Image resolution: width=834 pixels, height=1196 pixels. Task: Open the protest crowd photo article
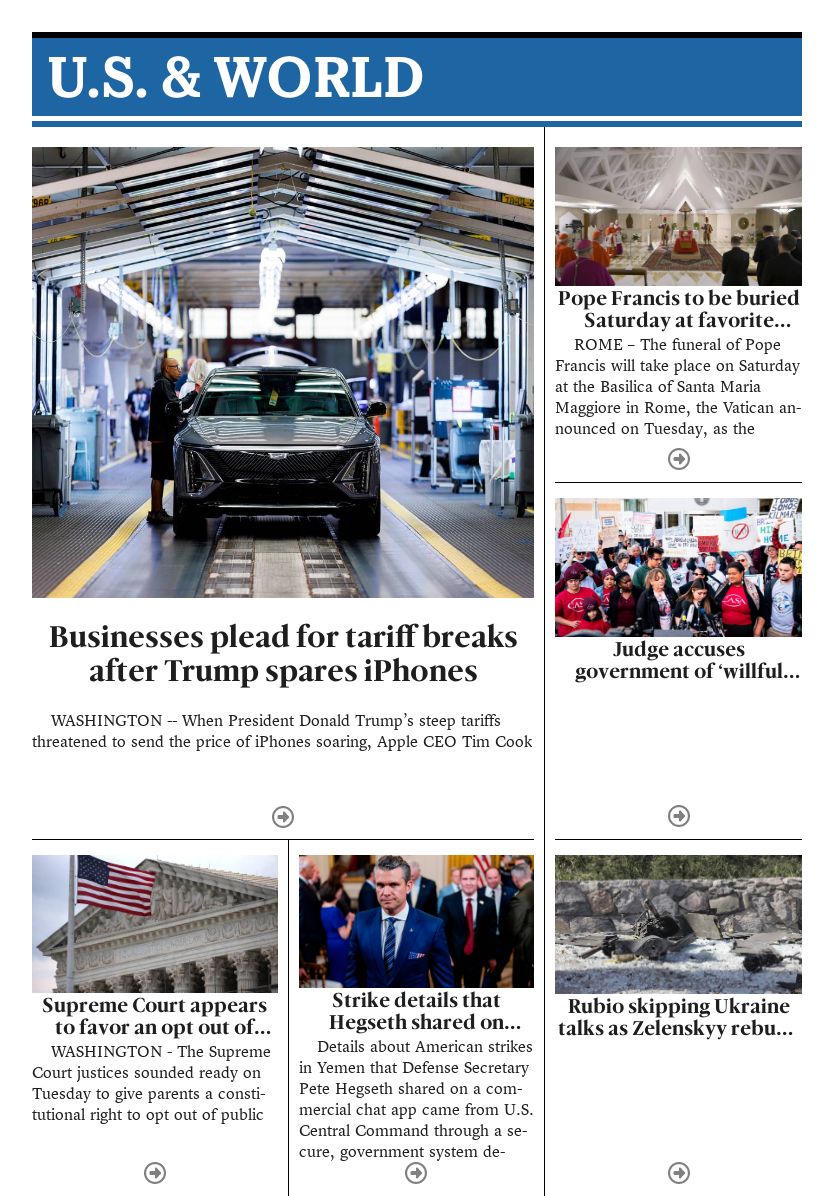click(678, 567)
